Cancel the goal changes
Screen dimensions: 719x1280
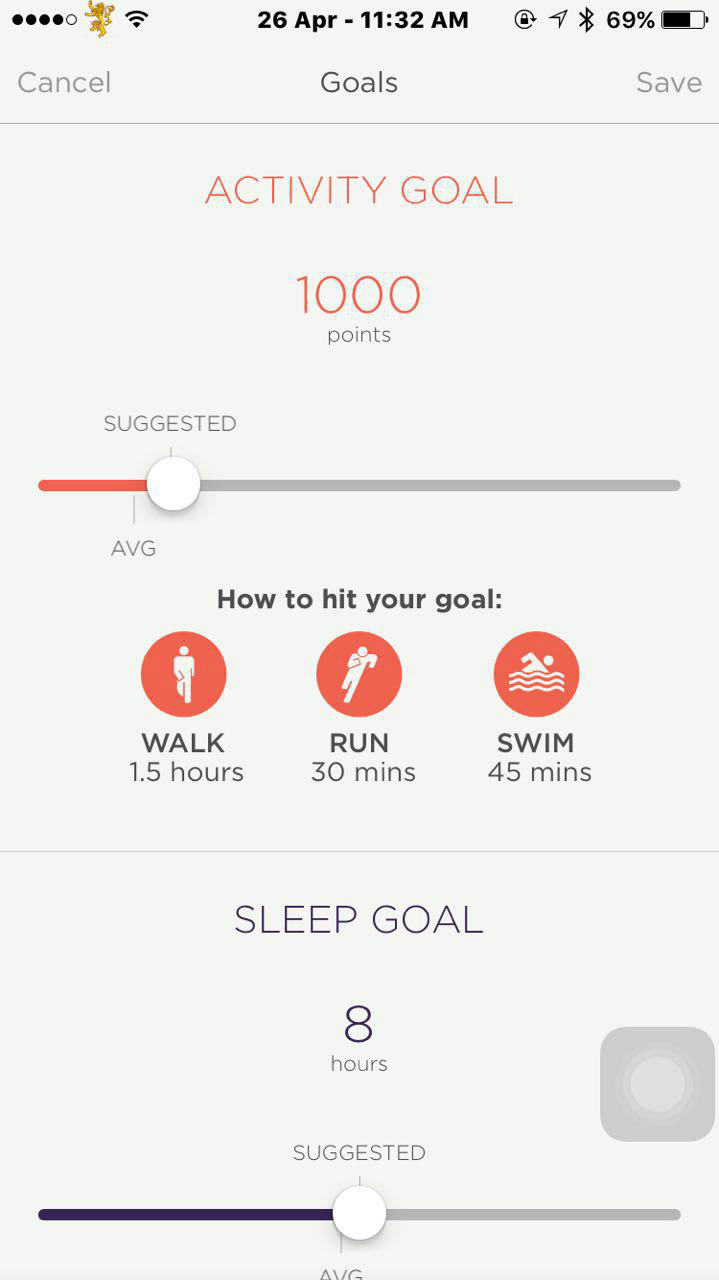(64, 82)
